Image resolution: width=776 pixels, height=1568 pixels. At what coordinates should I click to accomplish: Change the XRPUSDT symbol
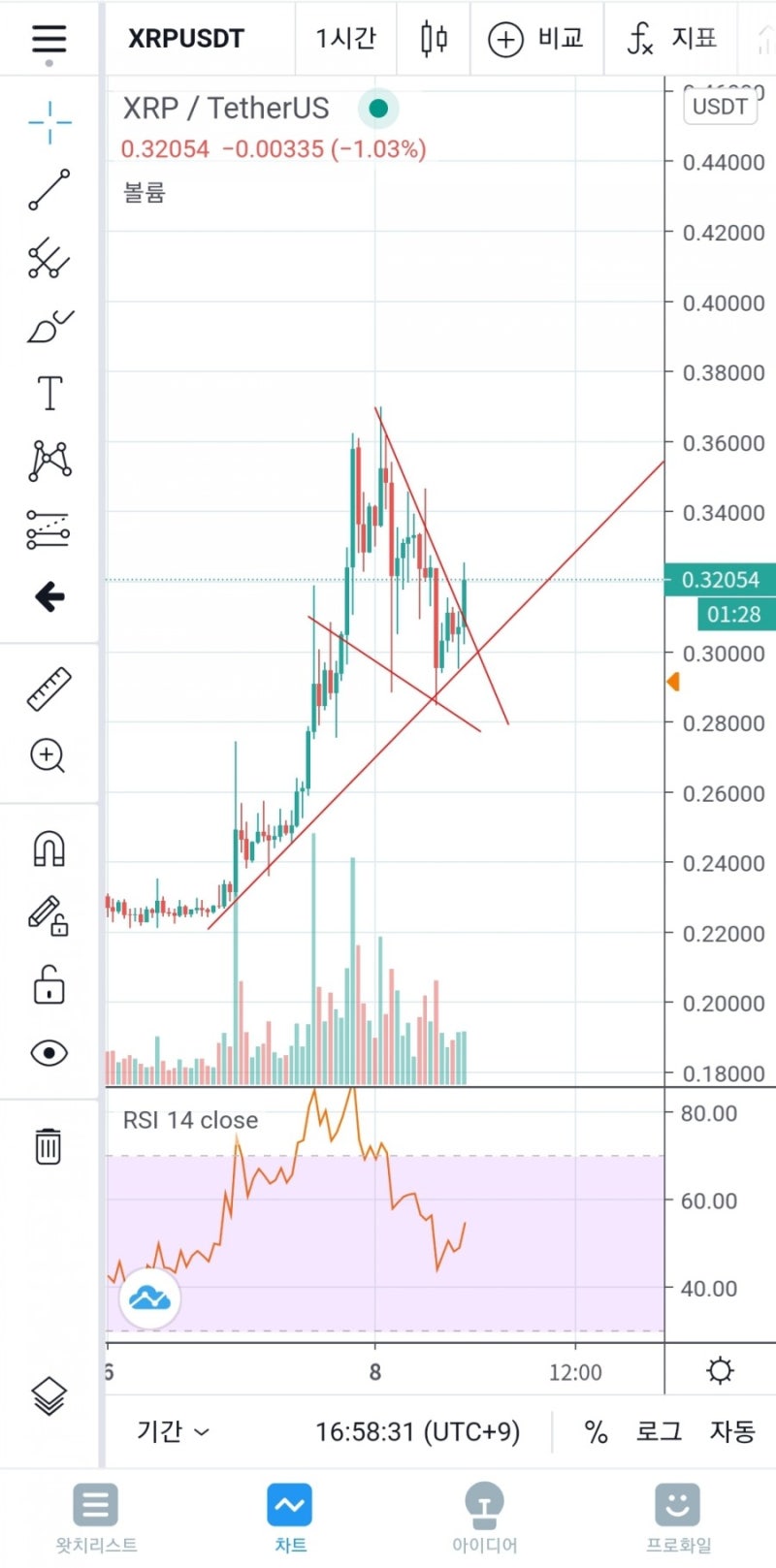pos(186,39)
